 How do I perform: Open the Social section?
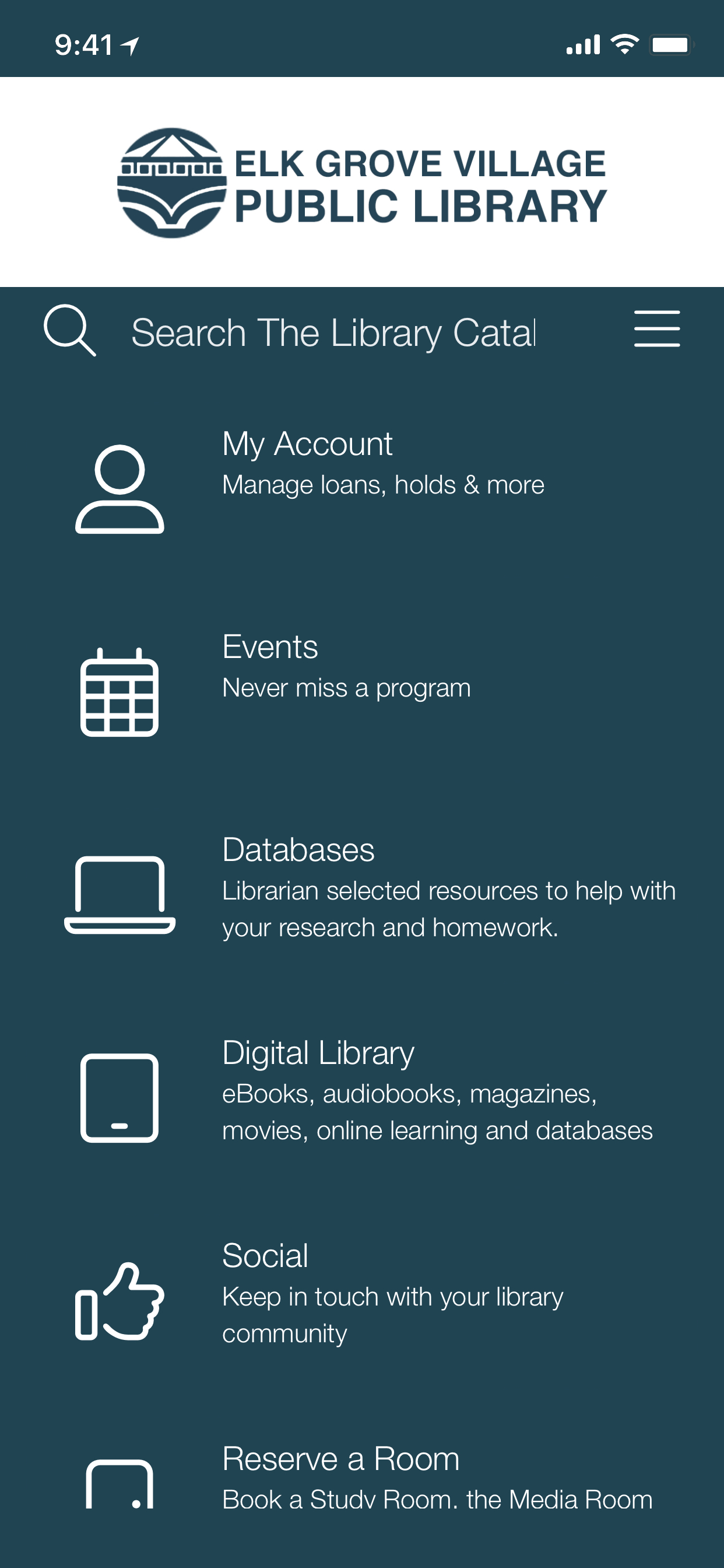point(362,1294)
